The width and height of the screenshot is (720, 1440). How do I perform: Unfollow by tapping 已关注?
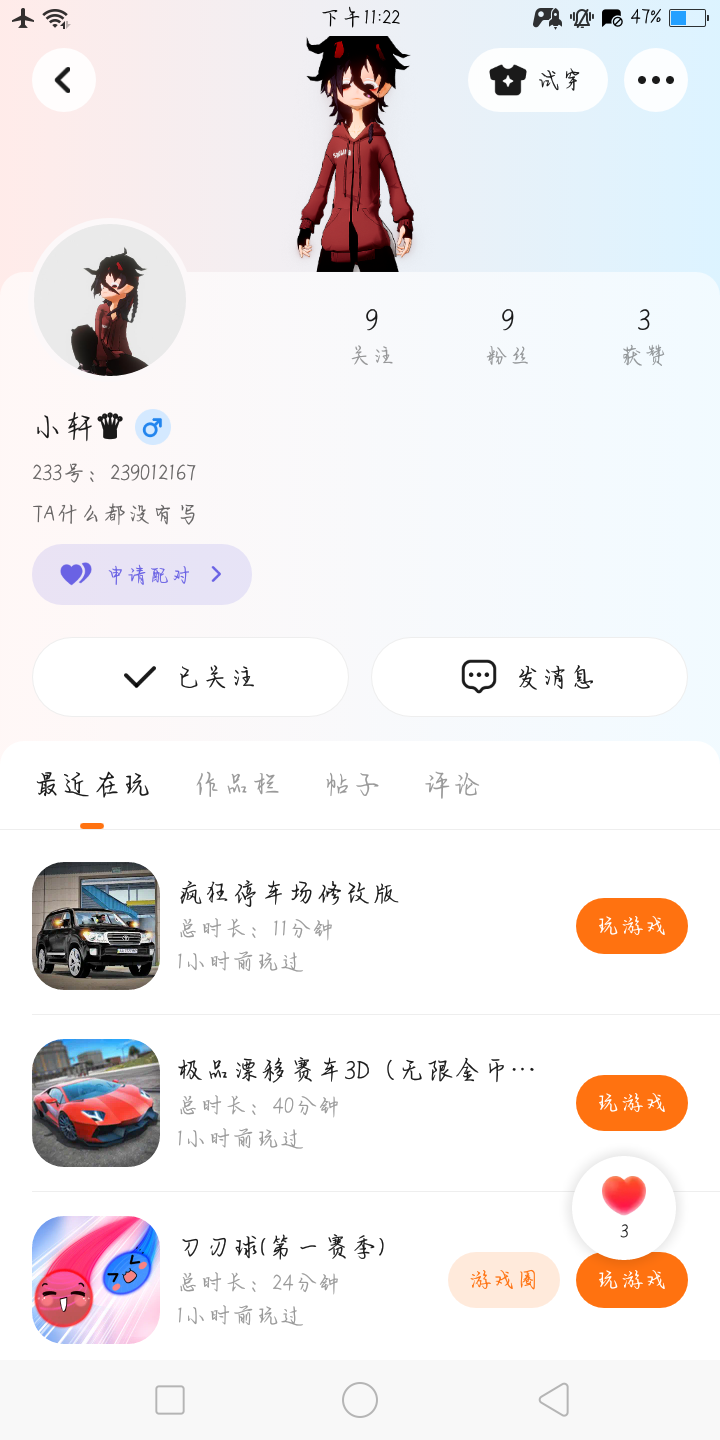point(190,677)
